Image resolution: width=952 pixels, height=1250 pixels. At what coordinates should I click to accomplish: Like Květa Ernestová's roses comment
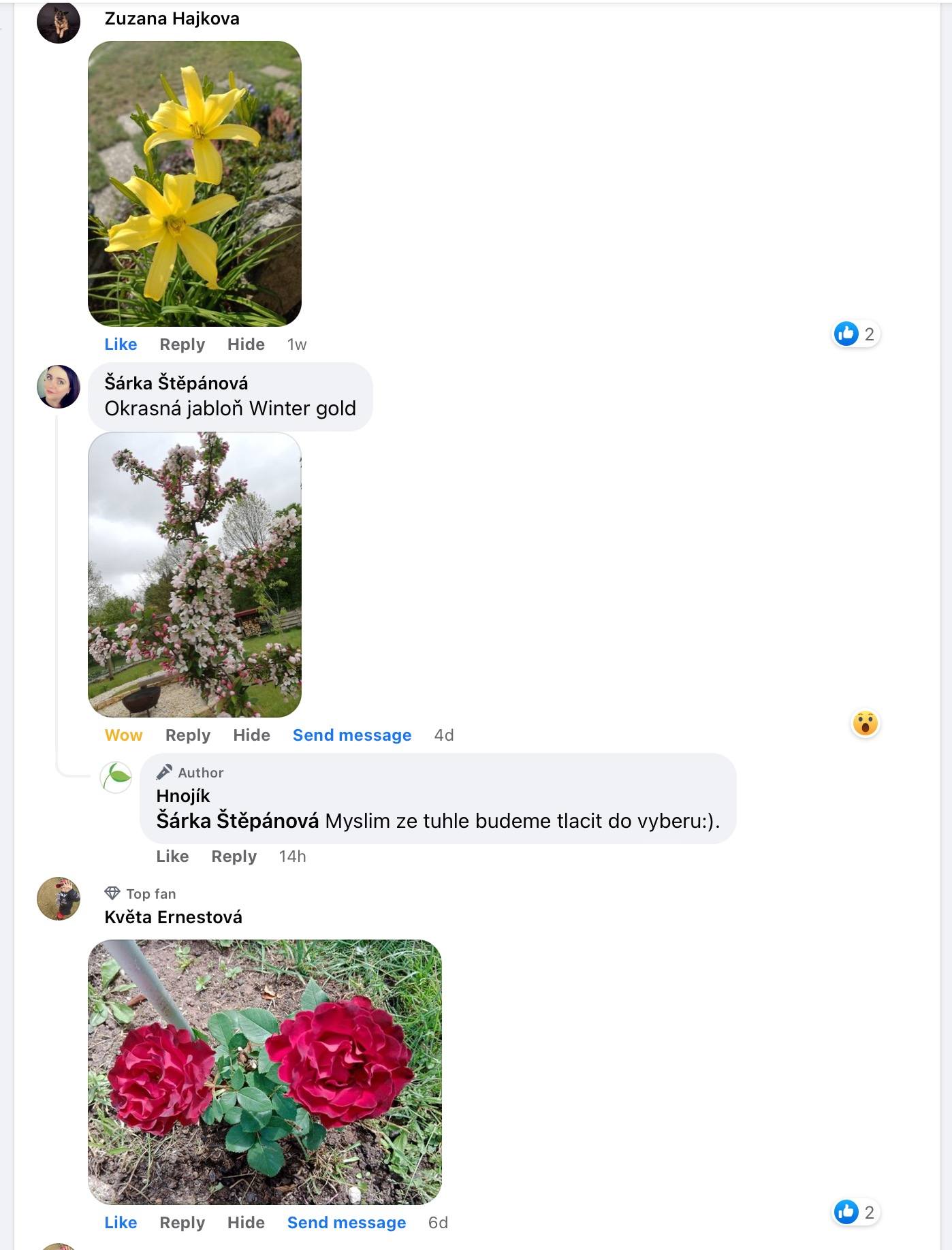click(x=121, y=1223)
